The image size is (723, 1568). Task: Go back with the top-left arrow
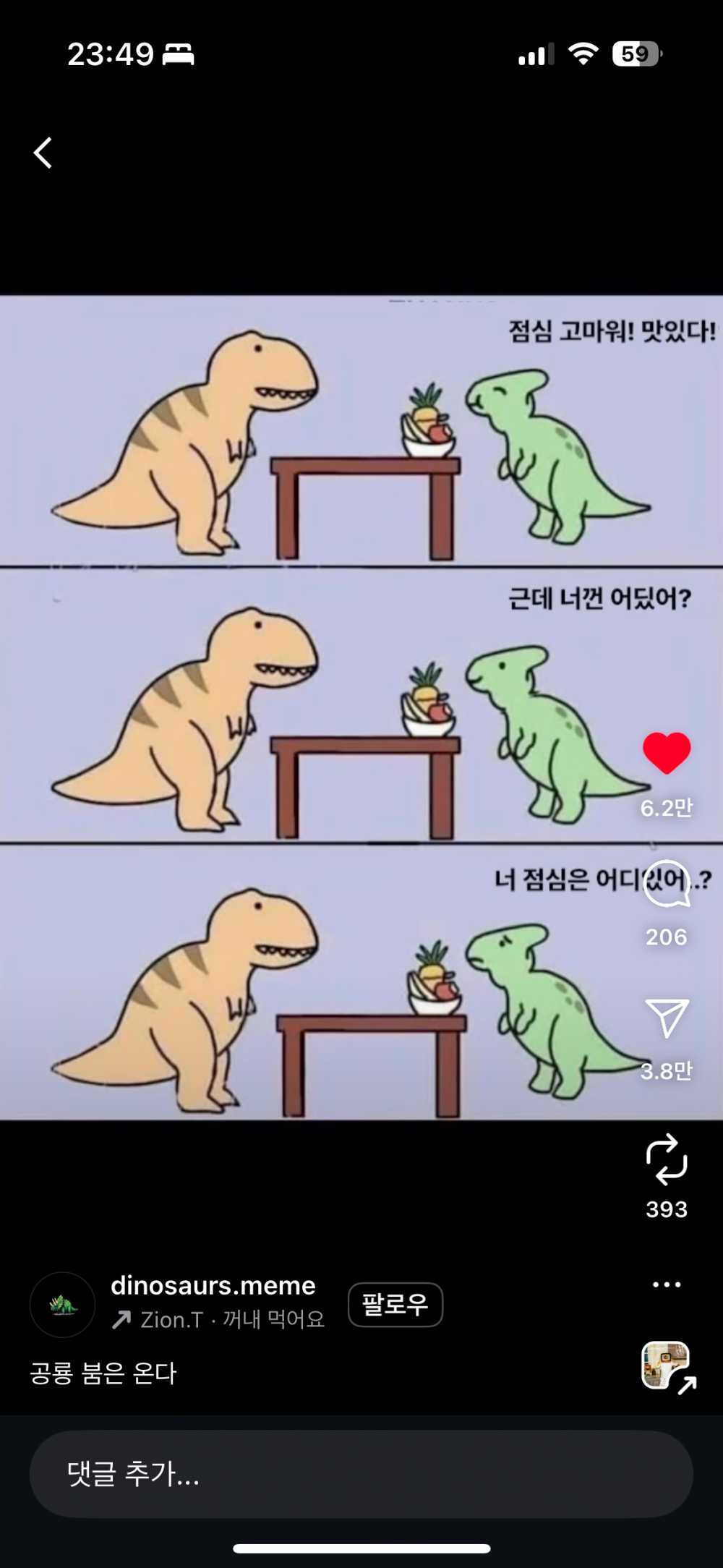click(x=43, y=153)
